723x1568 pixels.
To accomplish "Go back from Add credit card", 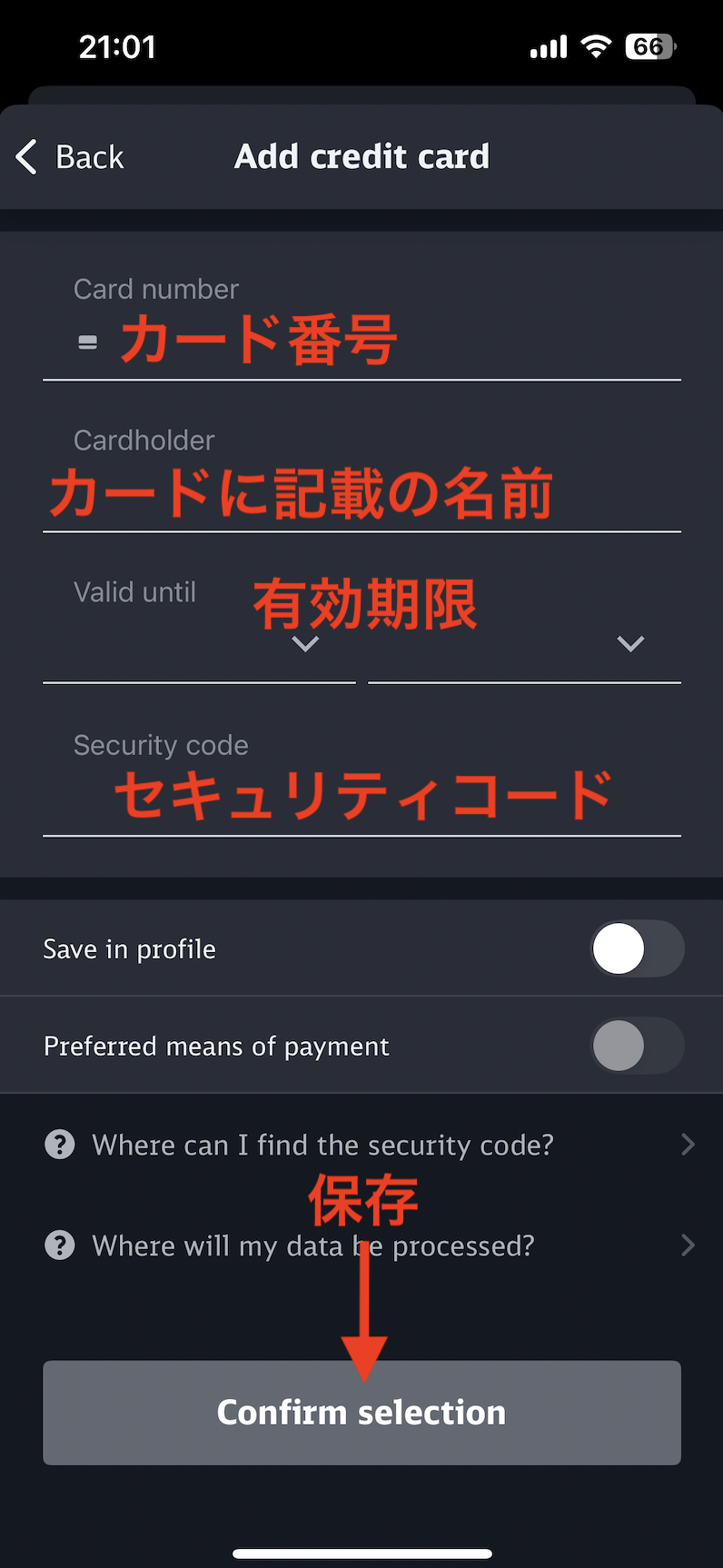I will pyautogui.click(x=70, y=157).
